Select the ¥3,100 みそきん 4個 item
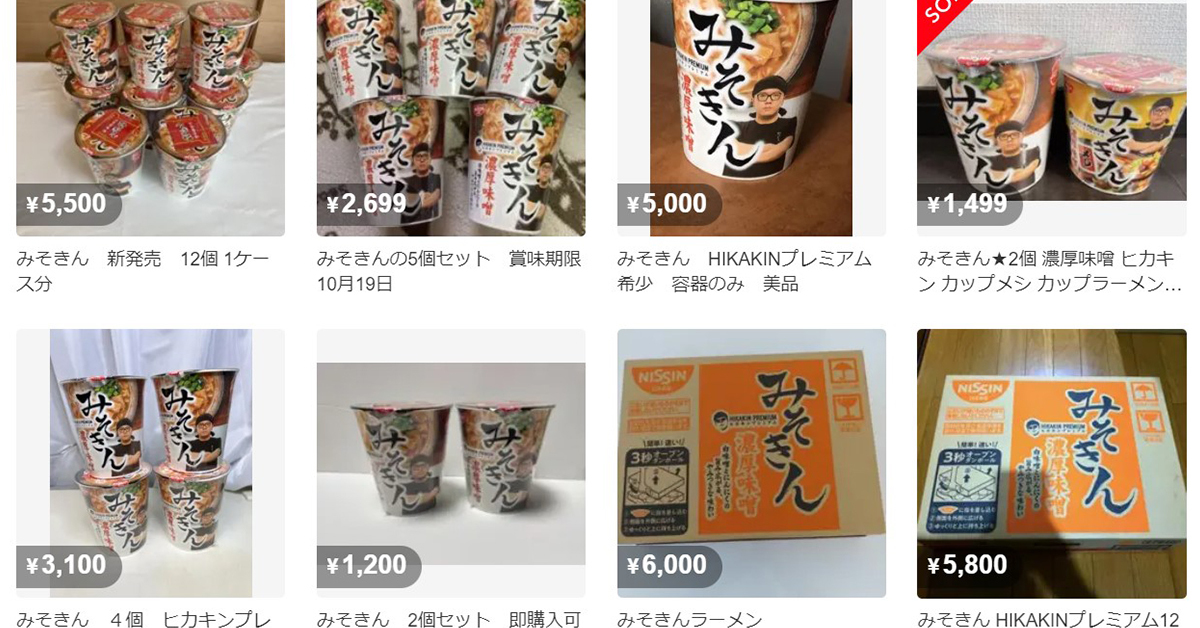 [x=150, y=463]
